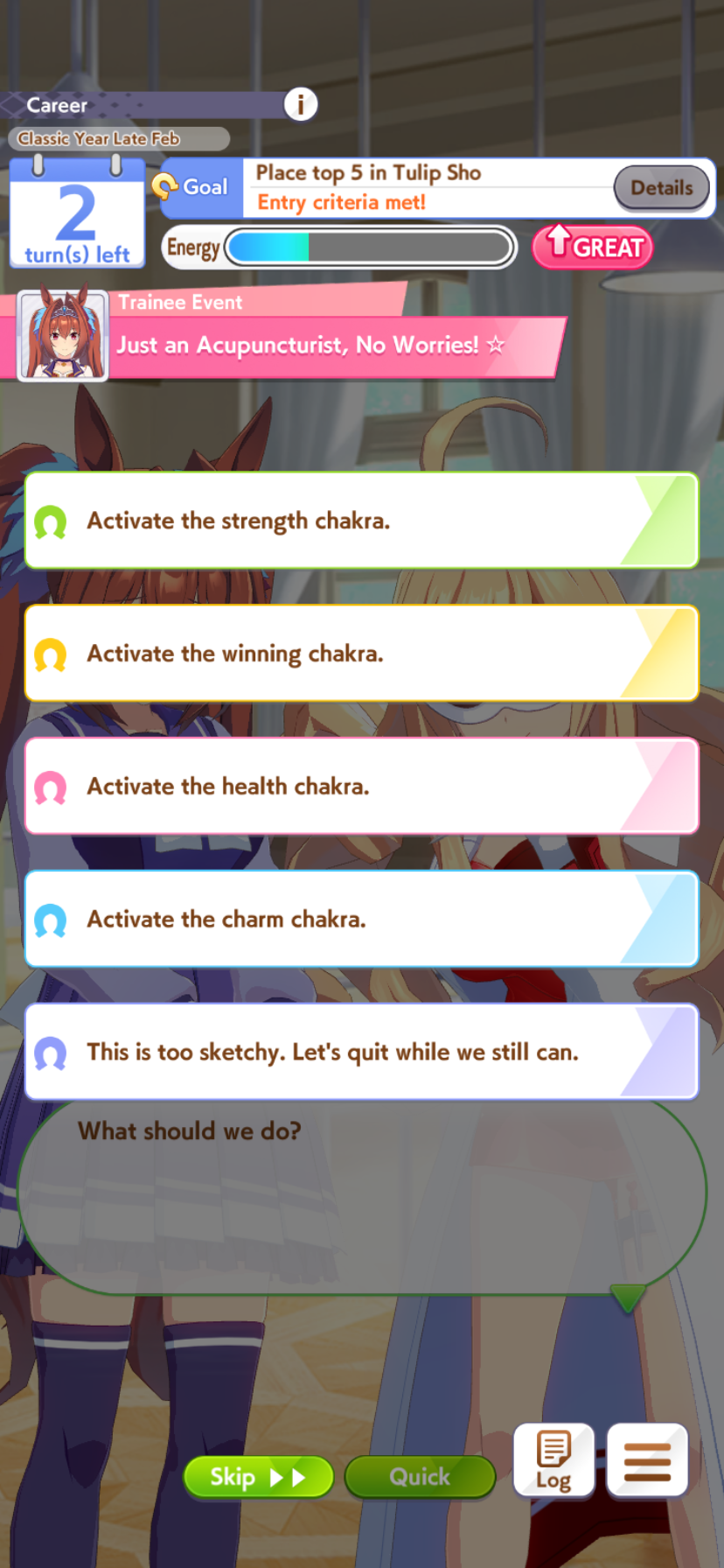Image resolution: width=724 pixels, height=1568 pixels.
Task: Skip the event dialogue
Action: coord(258,1478)
